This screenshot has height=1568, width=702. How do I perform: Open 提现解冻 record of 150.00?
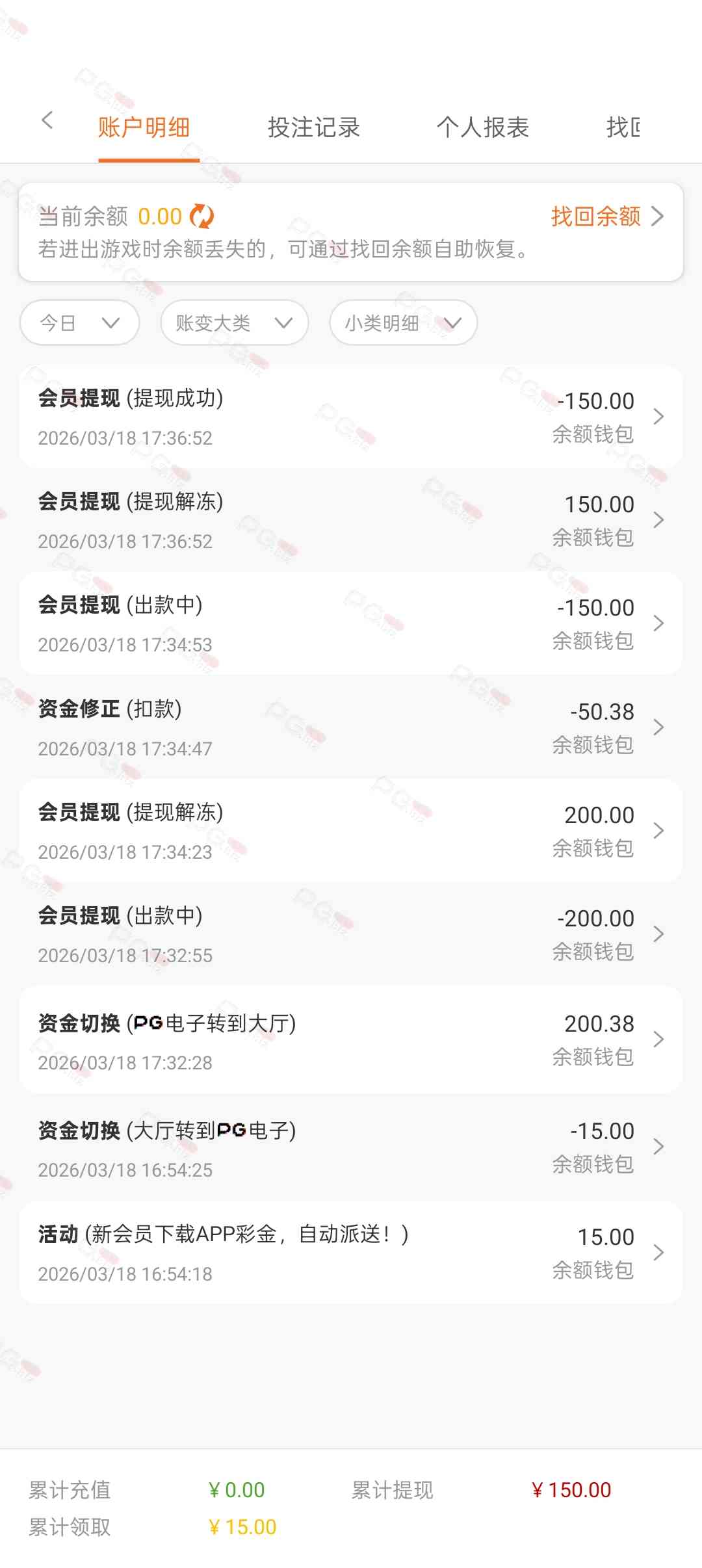[351, 520]
